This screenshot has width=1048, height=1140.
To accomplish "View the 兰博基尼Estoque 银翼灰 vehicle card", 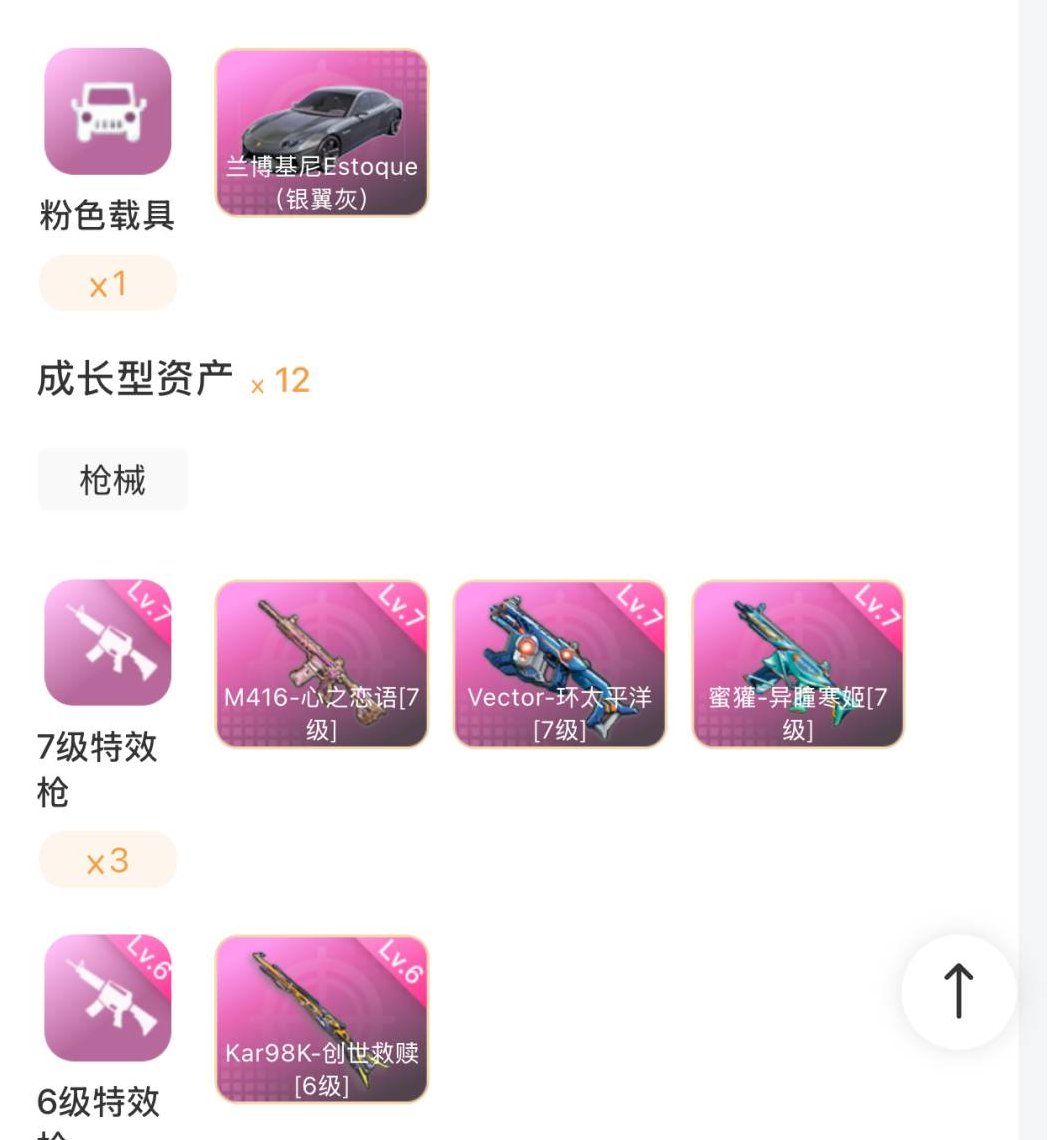I will 322,131.
